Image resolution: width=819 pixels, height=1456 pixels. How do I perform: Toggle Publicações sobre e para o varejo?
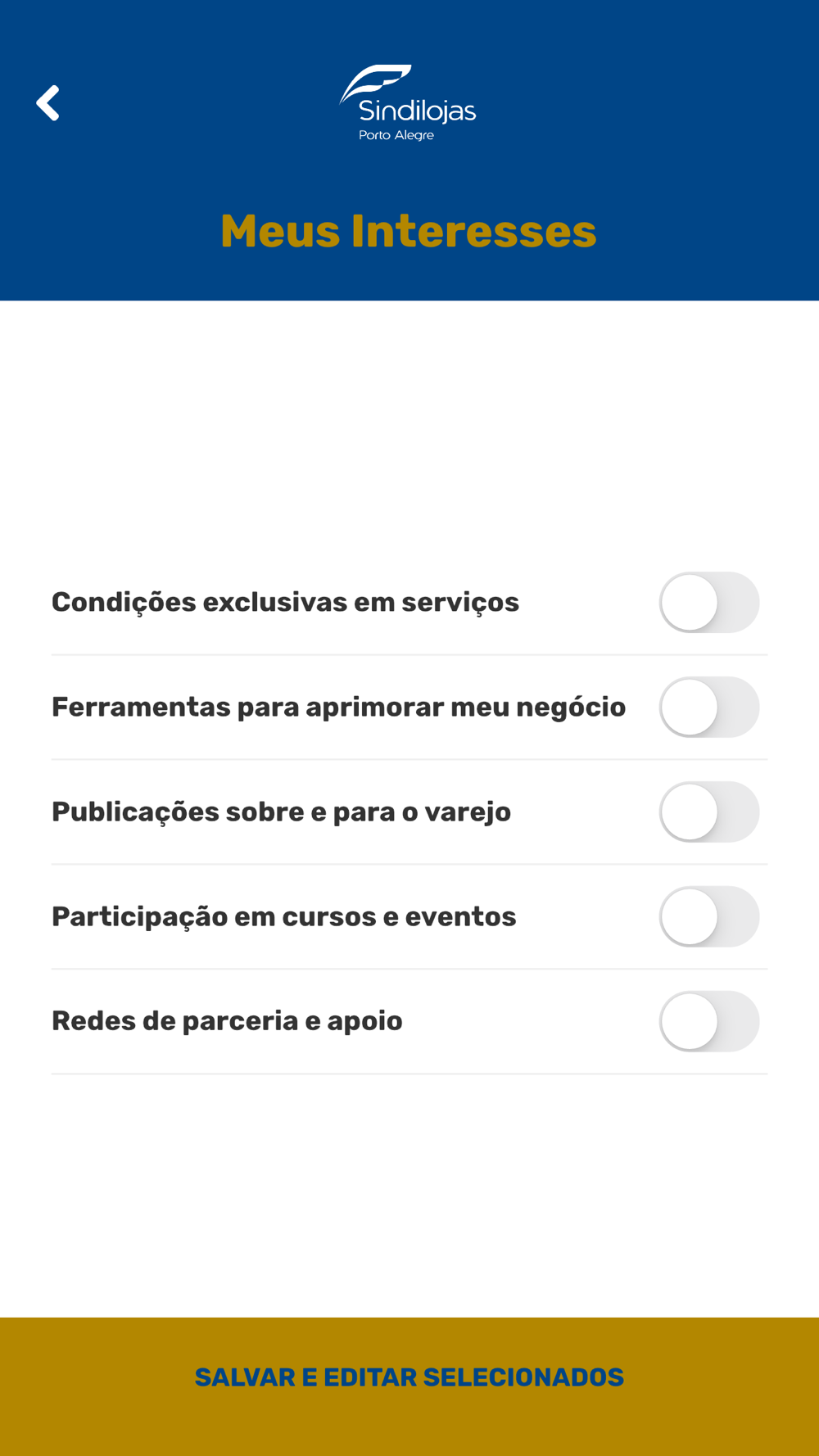(x=709, y=812)
